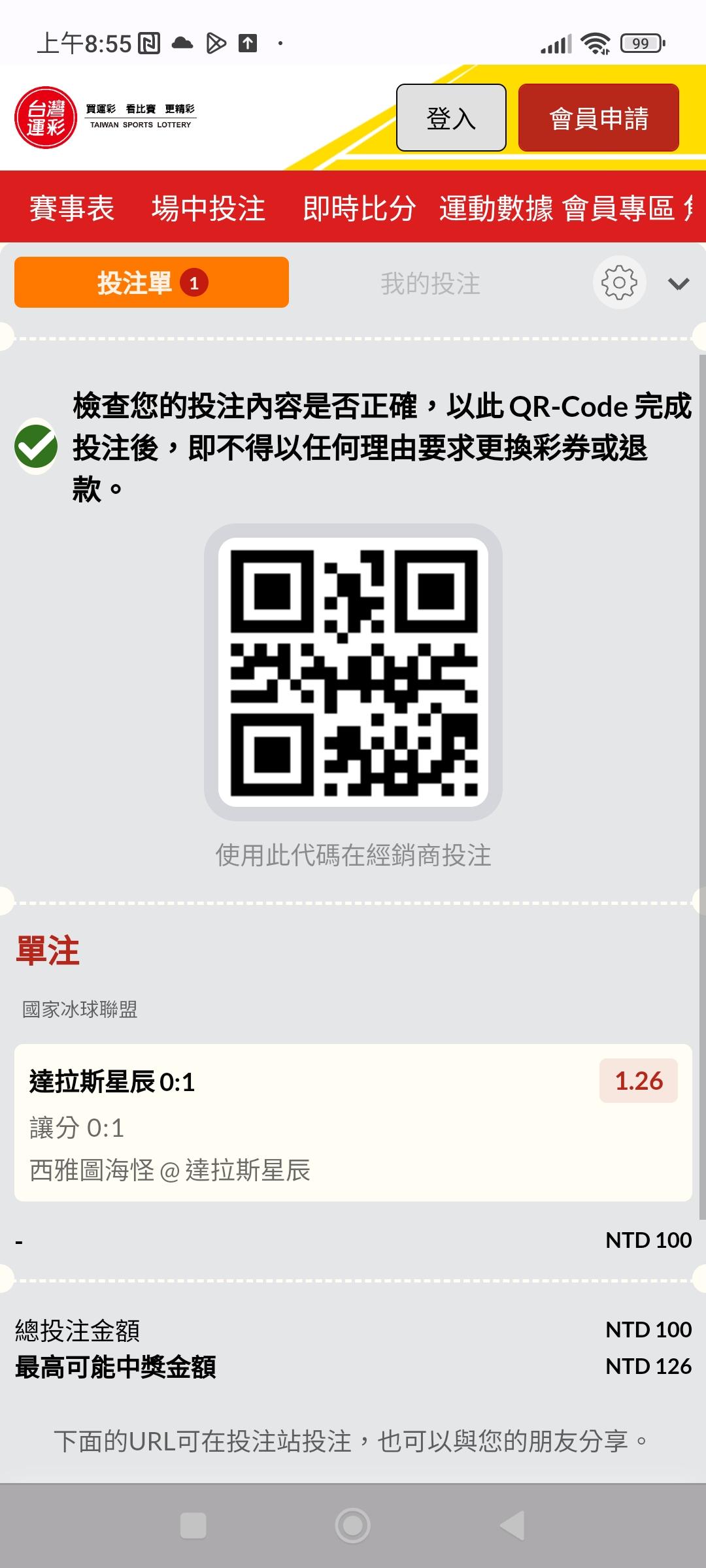Open 即時比分 live scores
The height and width of the screenshot is (1568, 706).
tap(360, 208)
